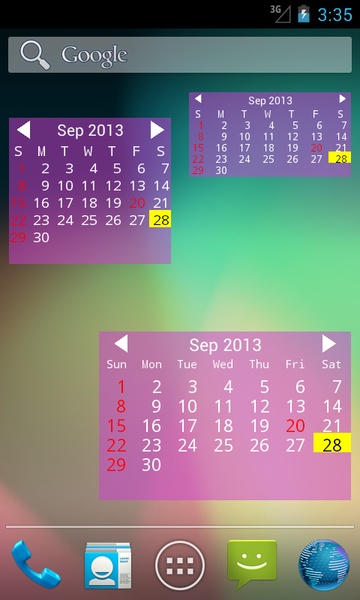The image size is (360, 600).
Task: Launch the Browser globe app
Action: (324, 564)
